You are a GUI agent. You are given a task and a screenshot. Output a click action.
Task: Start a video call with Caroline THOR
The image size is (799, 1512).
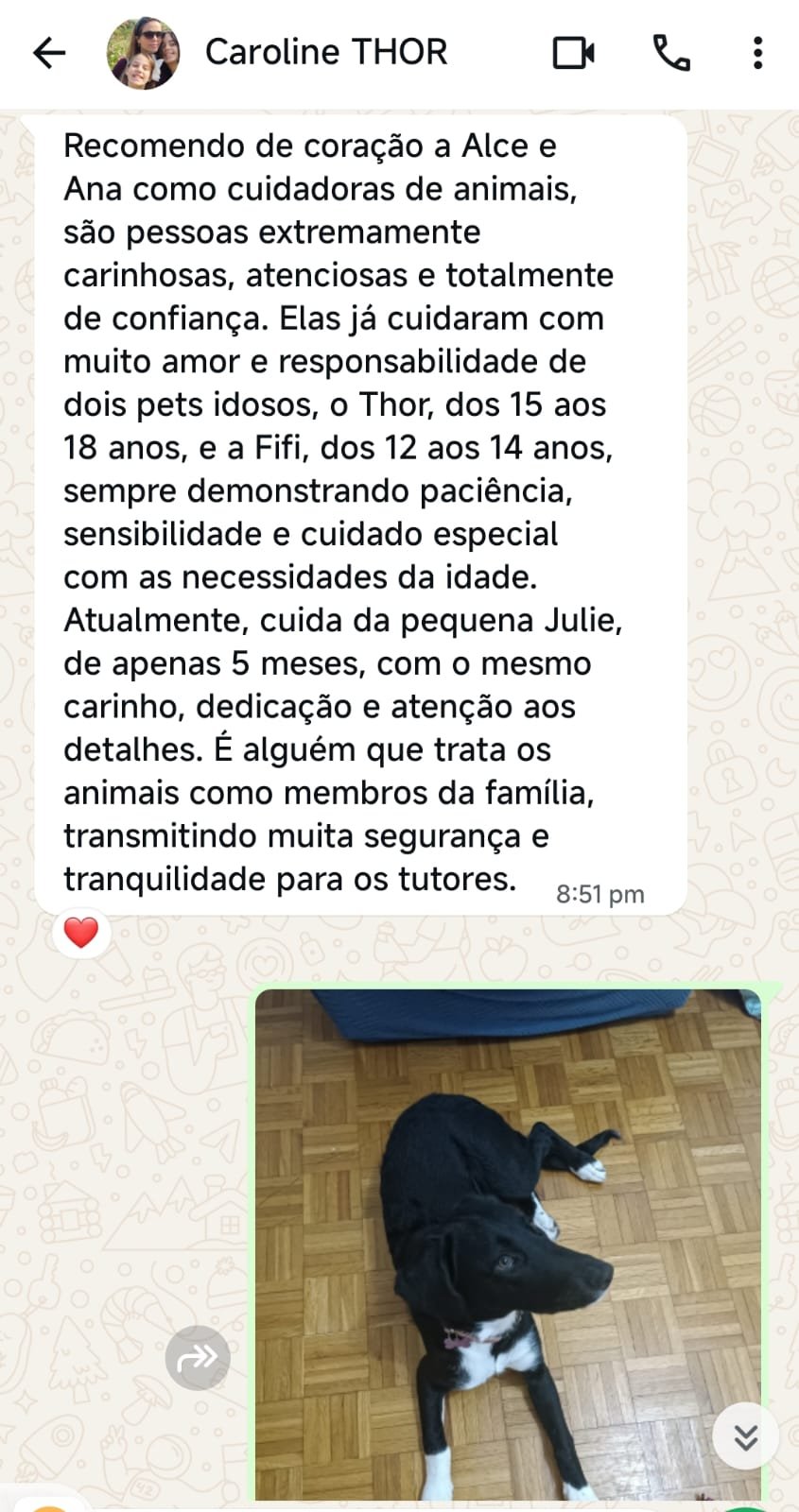tap(573, 53)
